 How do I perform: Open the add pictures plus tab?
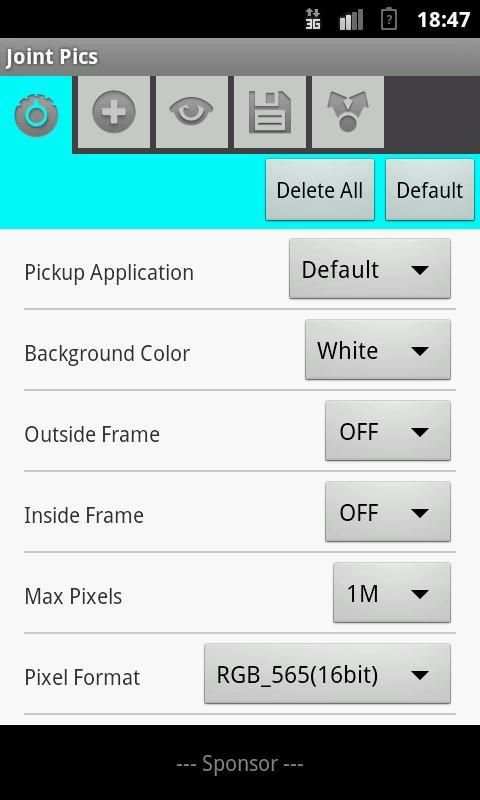click(x=114, y=112)
